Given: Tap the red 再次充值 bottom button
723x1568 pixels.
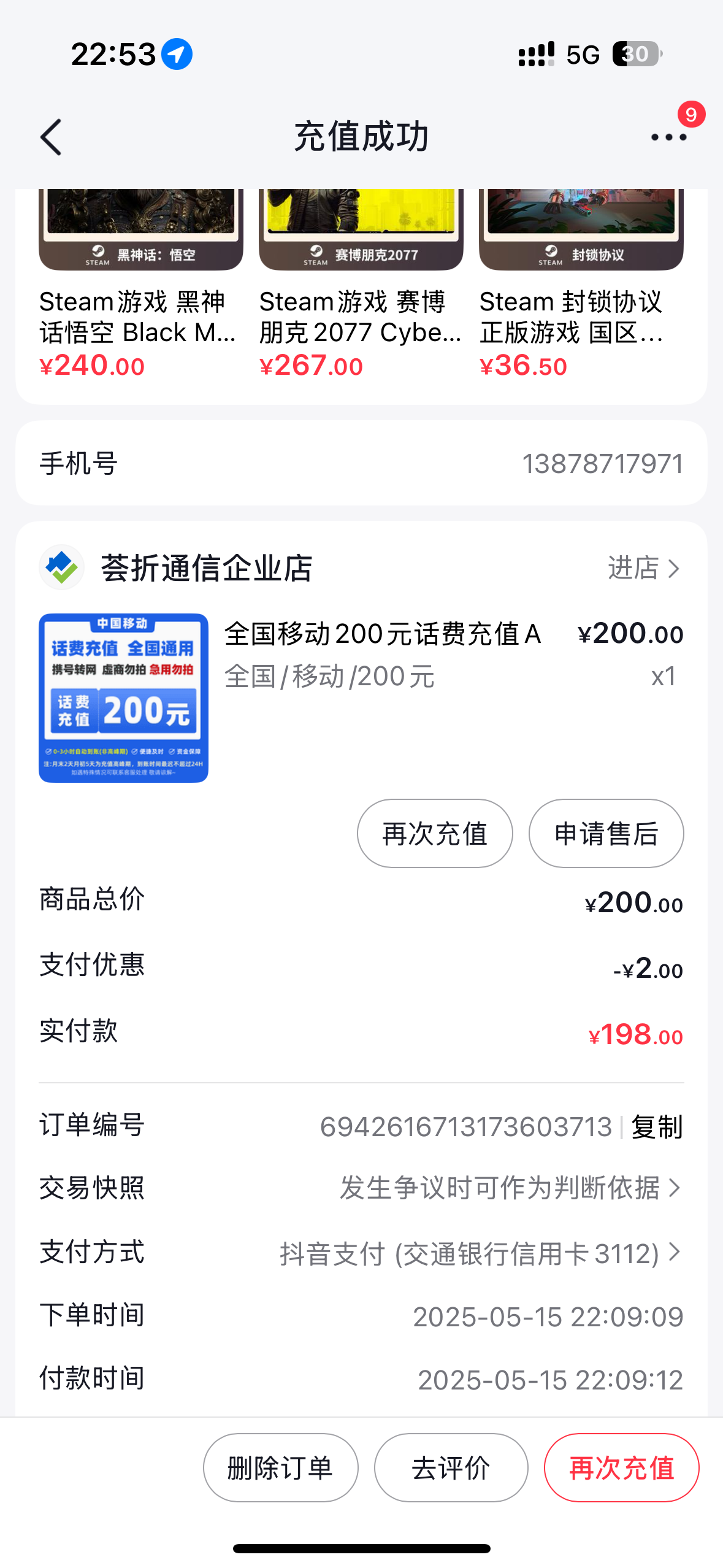Looking at the screenshot, I should coord(621,1468).
